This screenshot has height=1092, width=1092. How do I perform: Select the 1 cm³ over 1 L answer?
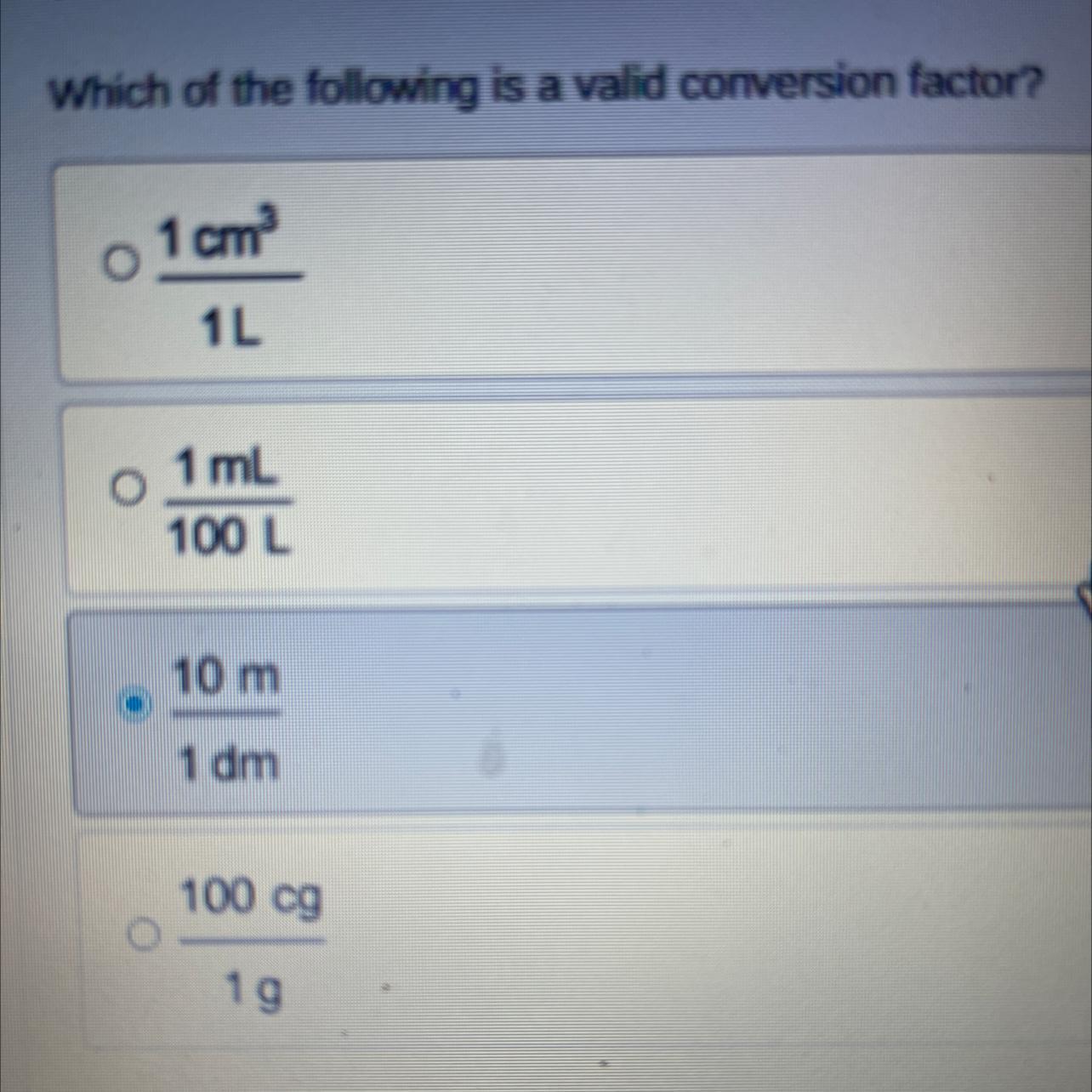(x=121, y=266)
